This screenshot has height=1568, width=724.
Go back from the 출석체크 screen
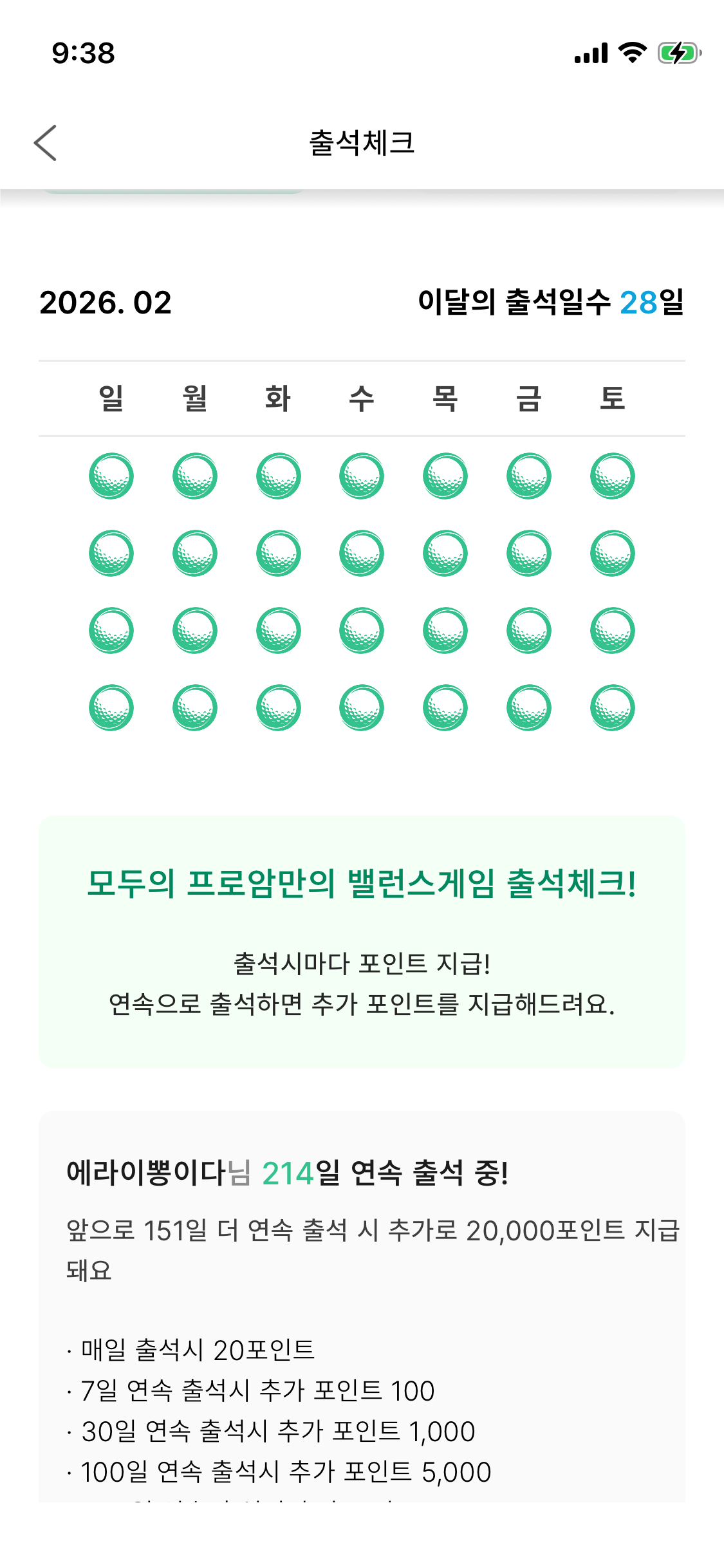click(x=46, y=143)
